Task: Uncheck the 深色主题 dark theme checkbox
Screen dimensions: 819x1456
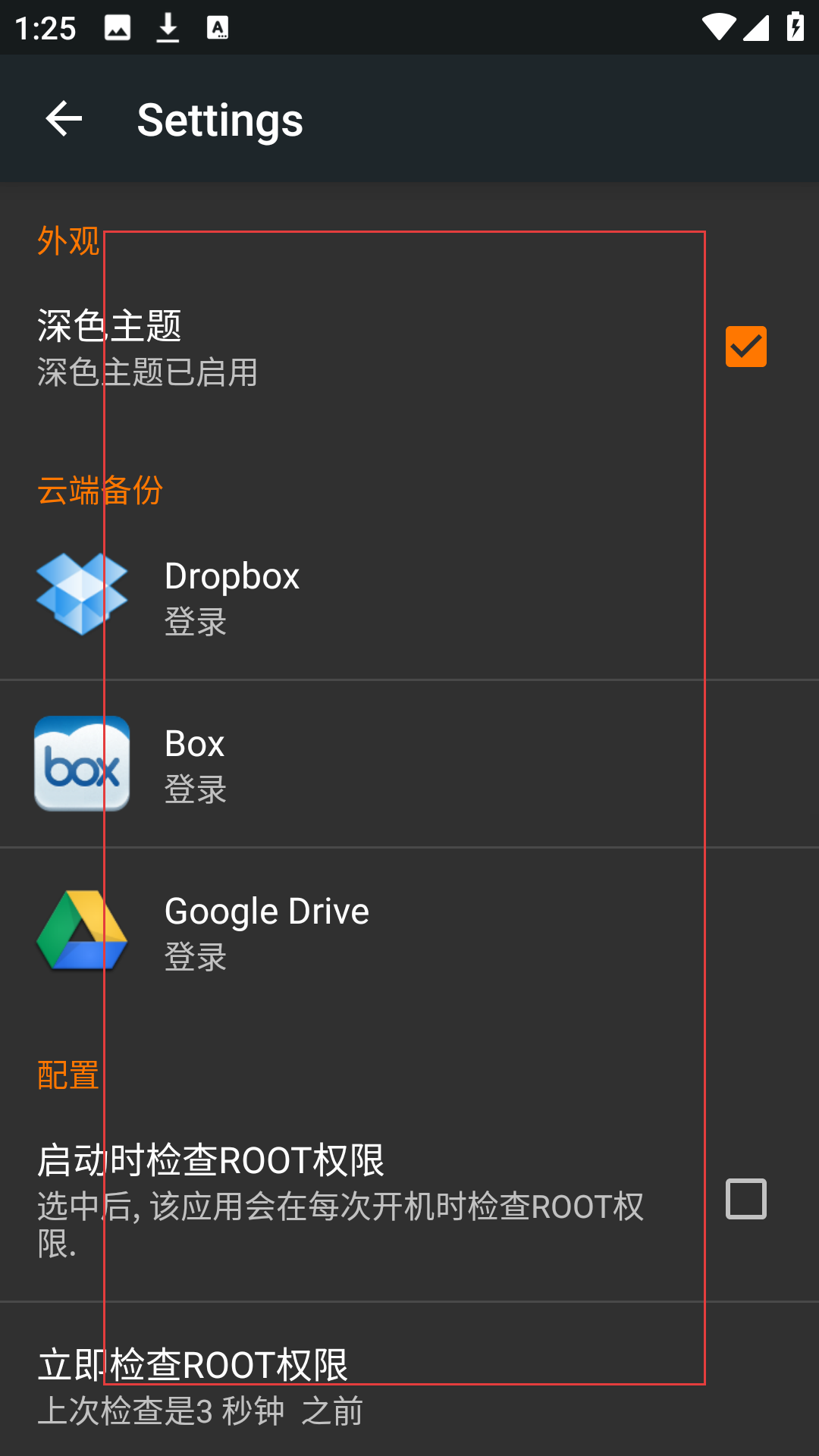Action: click(x=745, y=347)
